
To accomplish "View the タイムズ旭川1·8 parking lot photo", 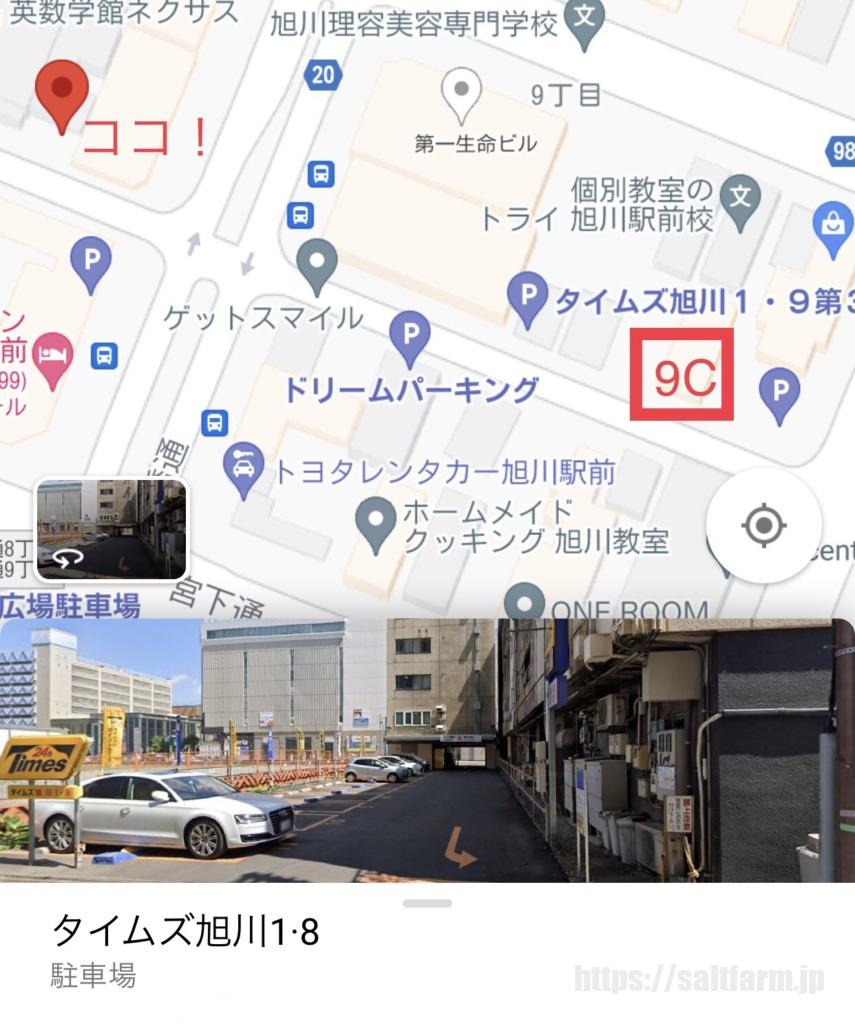I will 427,750.
